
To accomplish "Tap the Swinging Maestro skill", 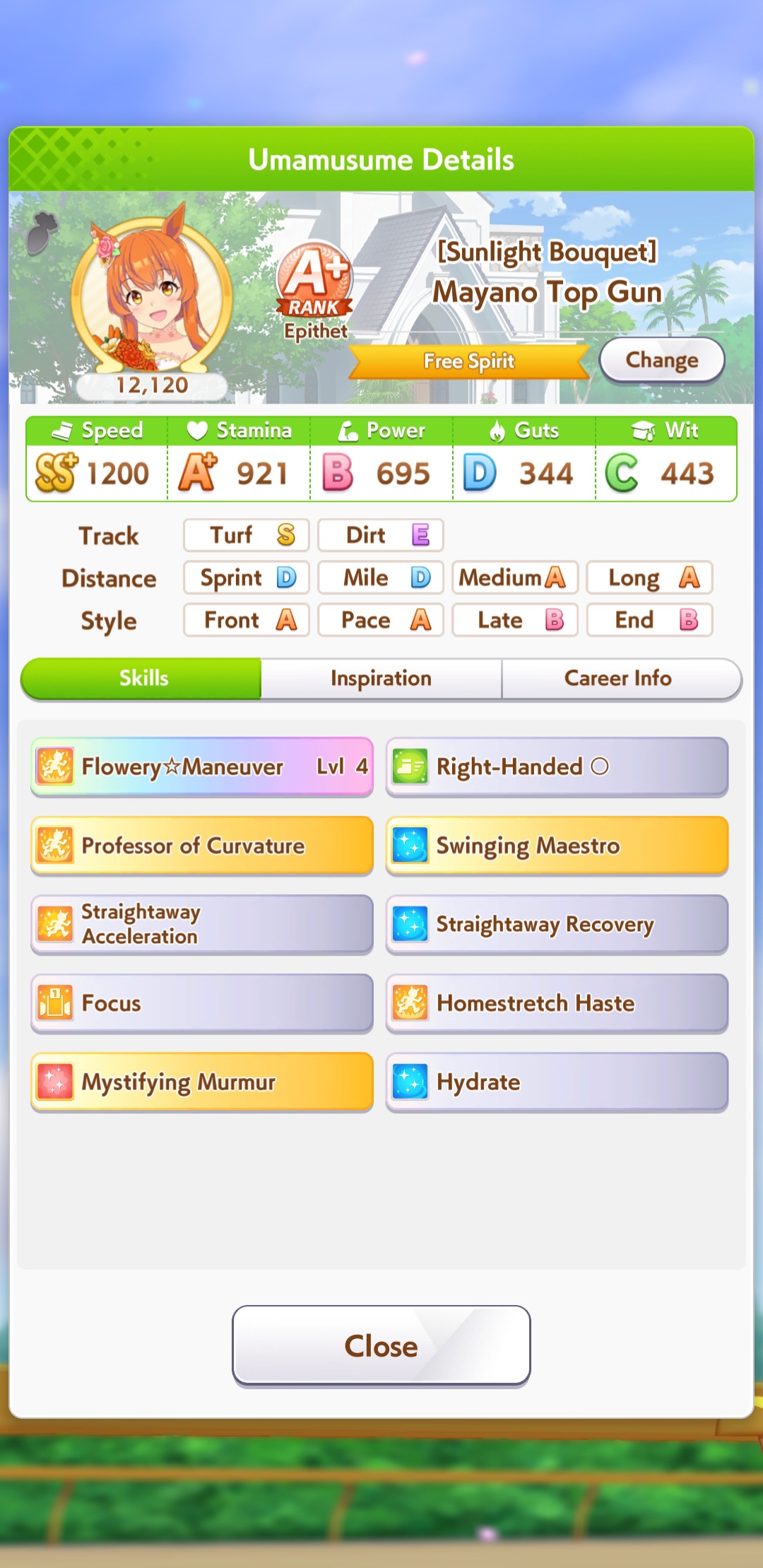I will (x=557, y=846).
